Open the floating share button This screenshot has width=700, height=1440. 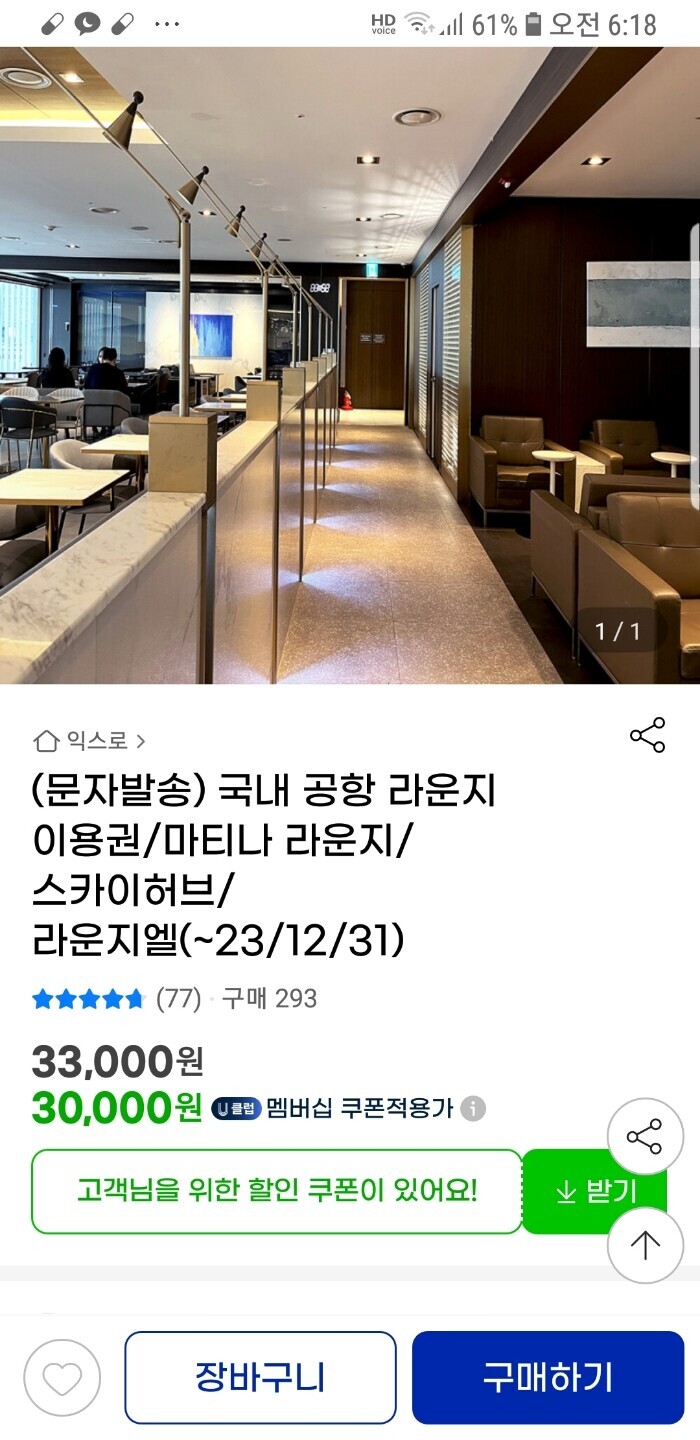click(x=645, y=1136)
